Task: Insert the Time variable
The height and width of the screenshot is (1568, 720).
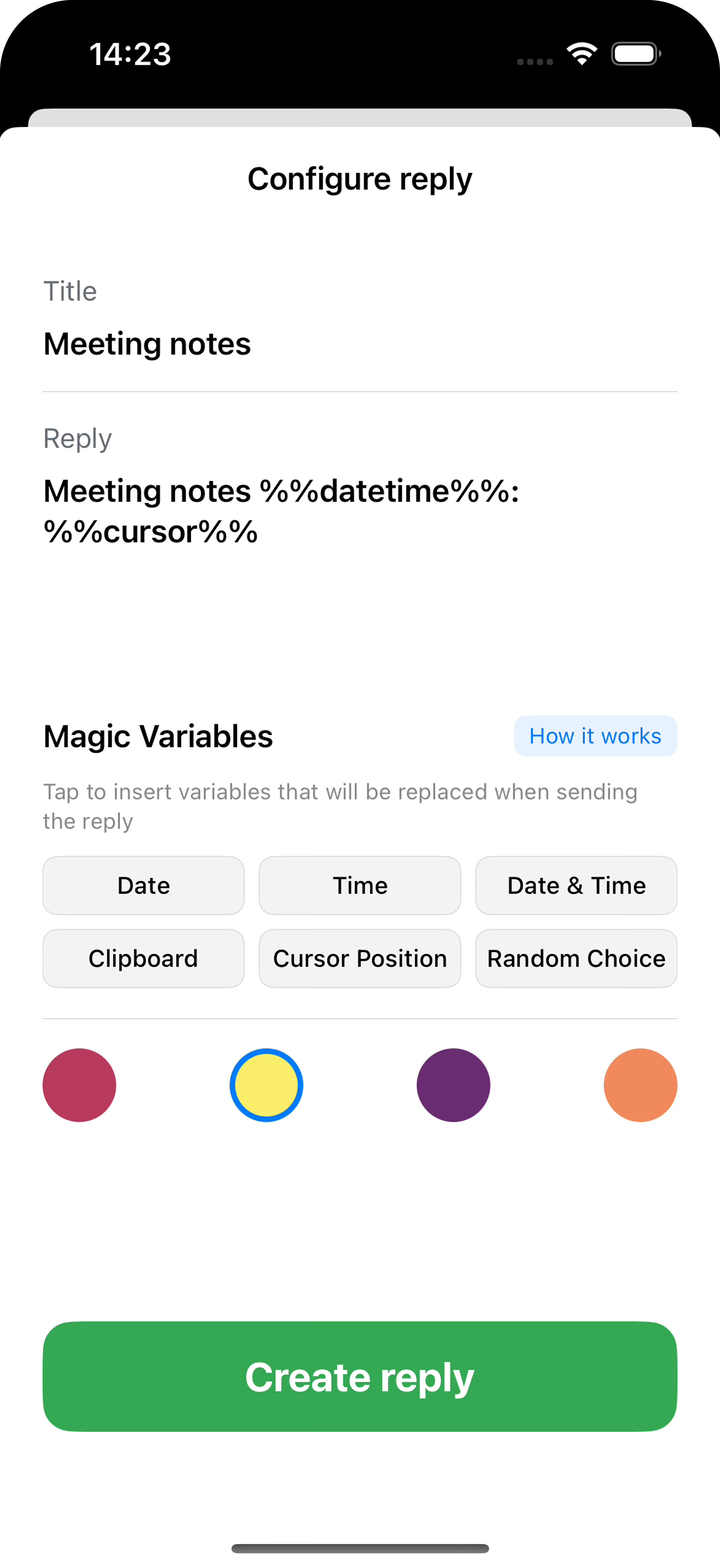Action: pyautogui.click(x=360, y=886)
